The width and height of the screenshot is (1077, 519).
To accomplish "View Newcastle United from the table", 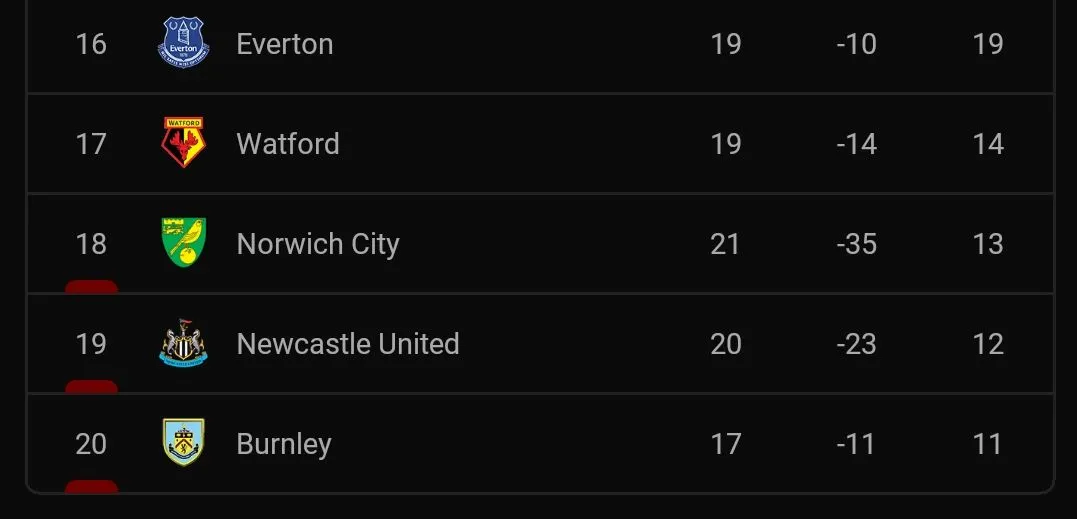I will tap(347, 344).
